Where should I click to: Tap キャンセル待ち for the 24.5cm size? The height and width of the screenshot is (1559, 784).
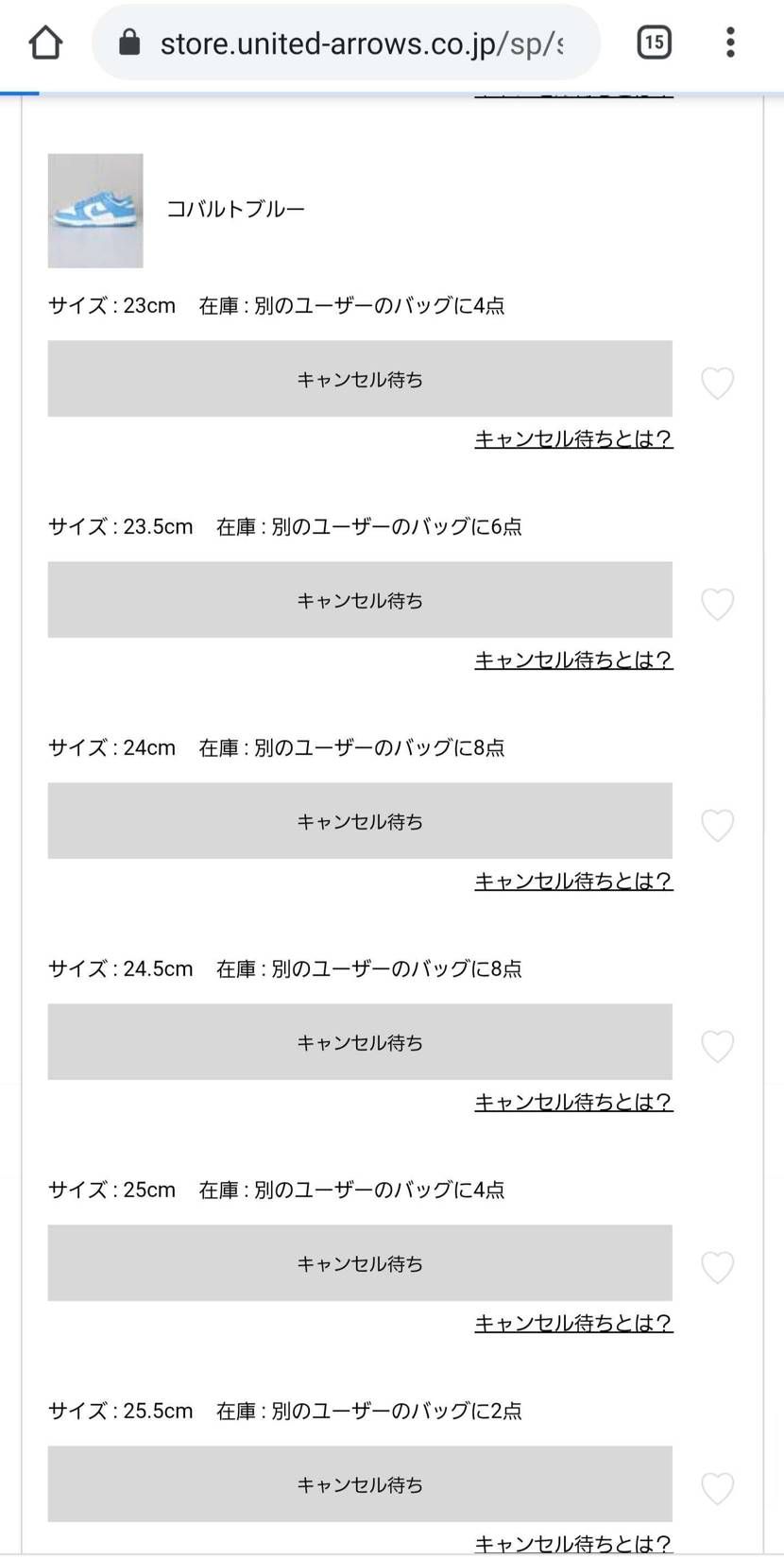point(359,1042)
